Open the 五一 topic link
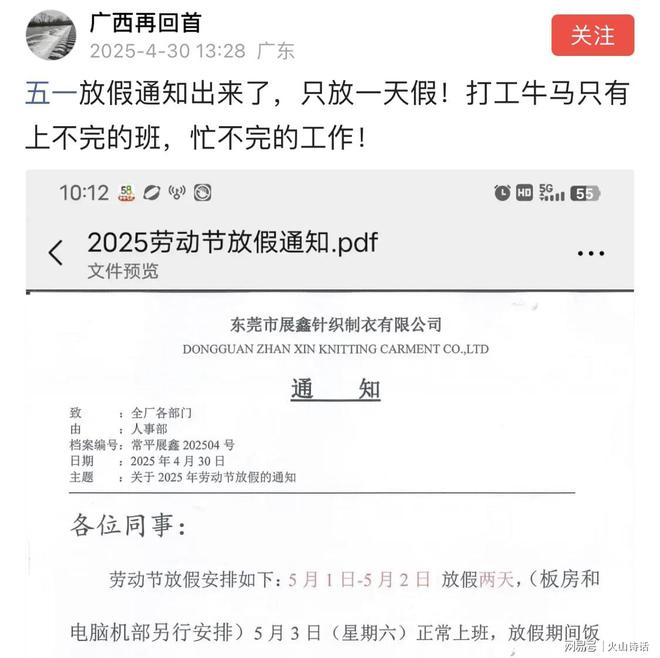This screenshot has height=658, width=660. 41,94
